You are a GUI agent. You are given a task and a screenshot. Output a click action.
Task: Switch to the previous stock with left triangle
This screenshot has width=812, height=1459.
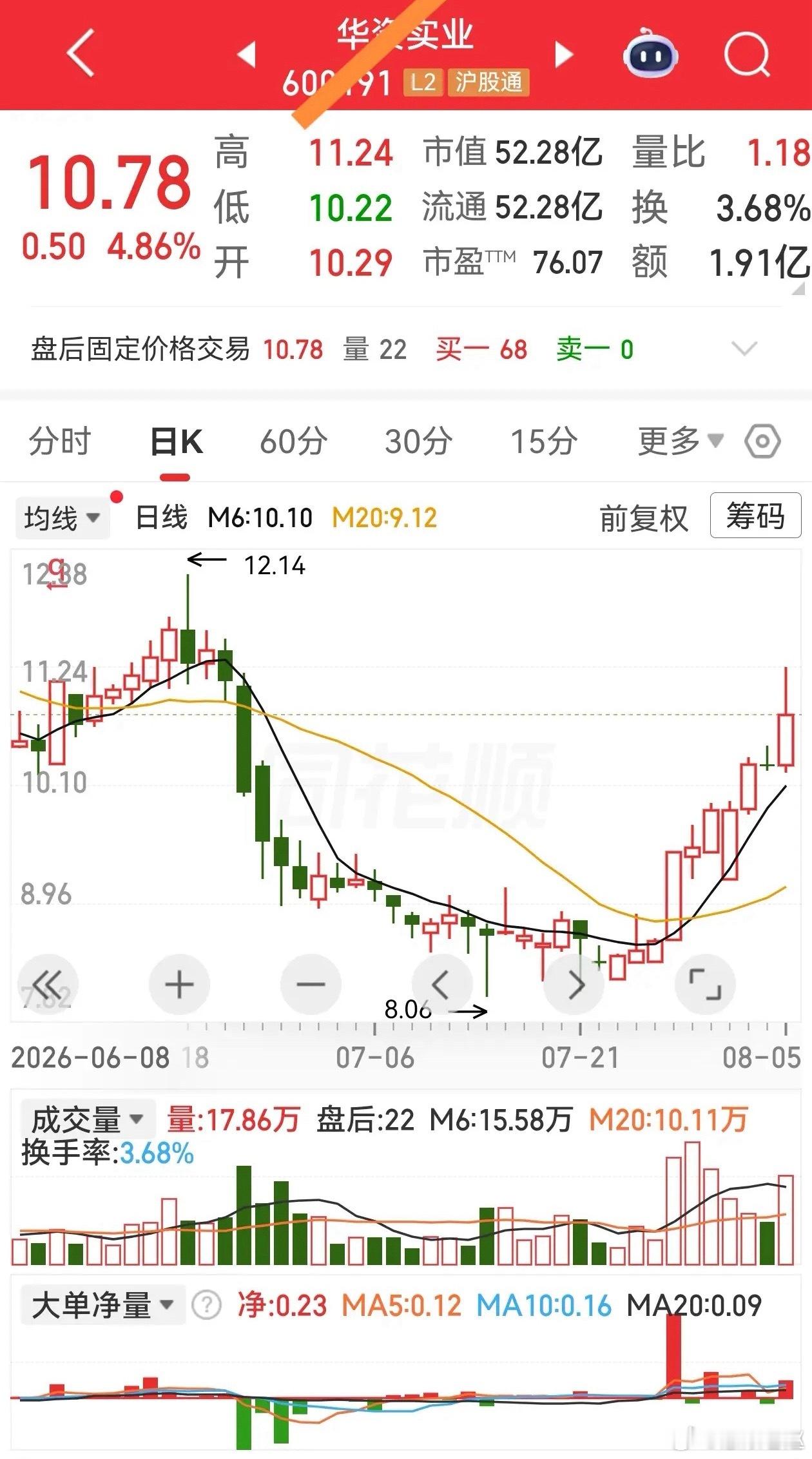click(x=247, y=55)
